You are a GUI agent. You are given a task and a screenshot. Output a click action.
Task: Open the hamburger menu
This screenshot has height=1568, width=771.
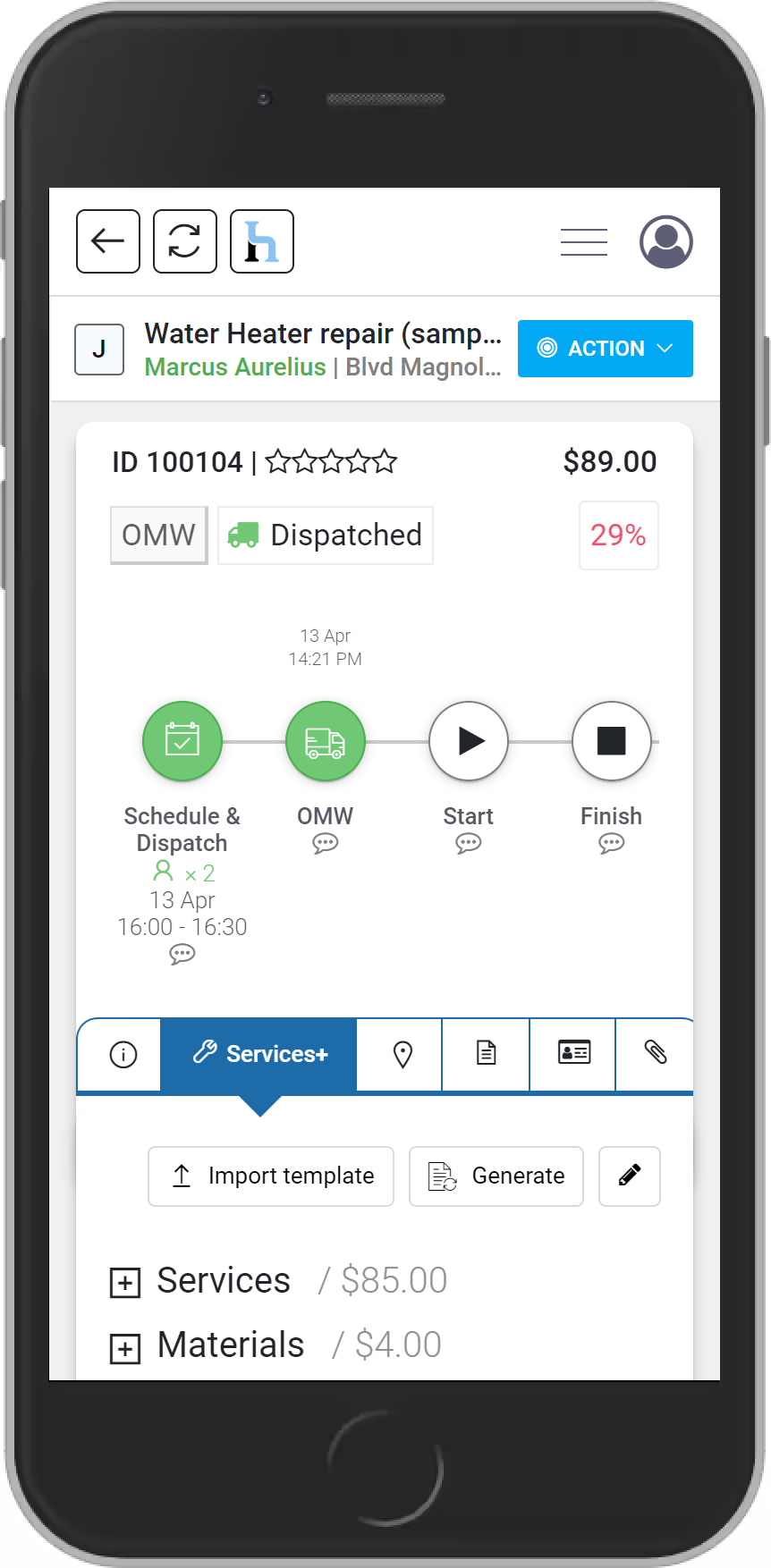point(583,241)
